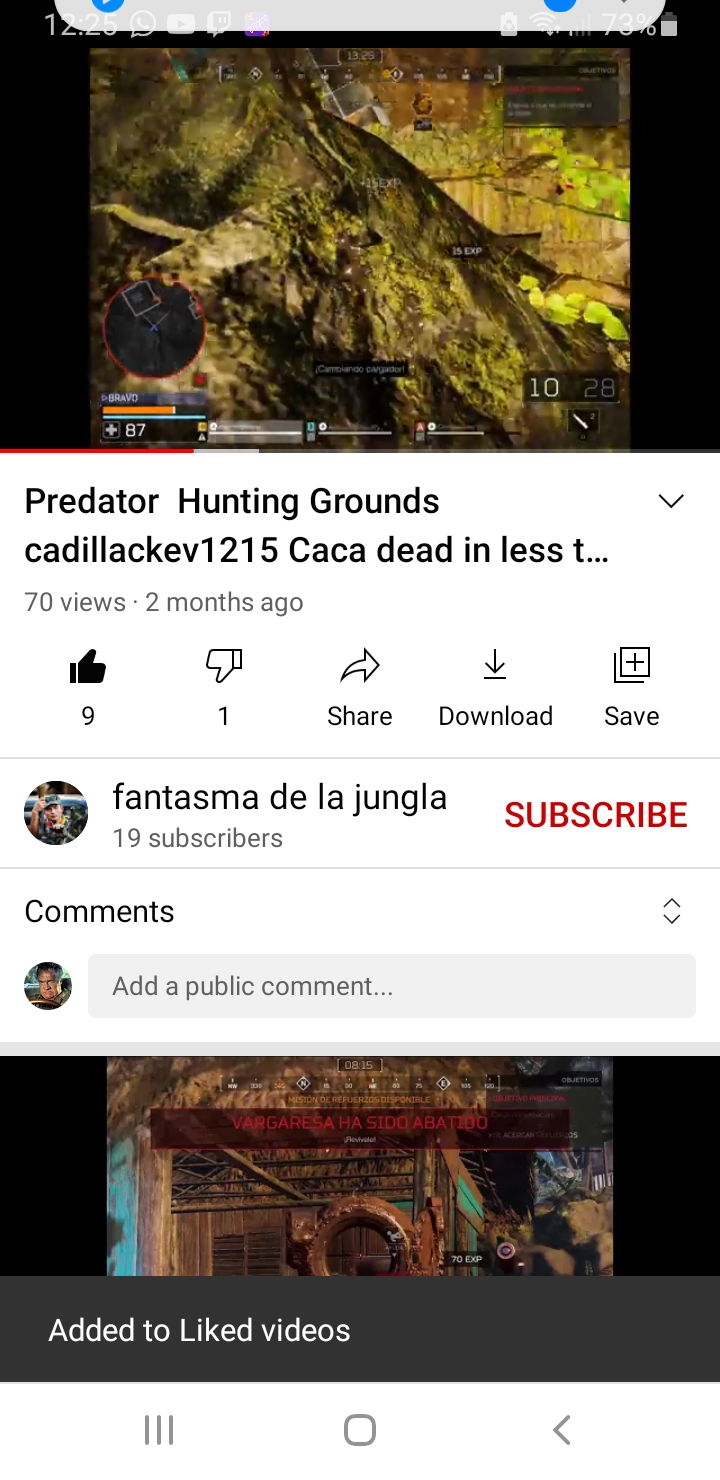Add a public comment
720x1480 pixels.
(x=391, y=986)
